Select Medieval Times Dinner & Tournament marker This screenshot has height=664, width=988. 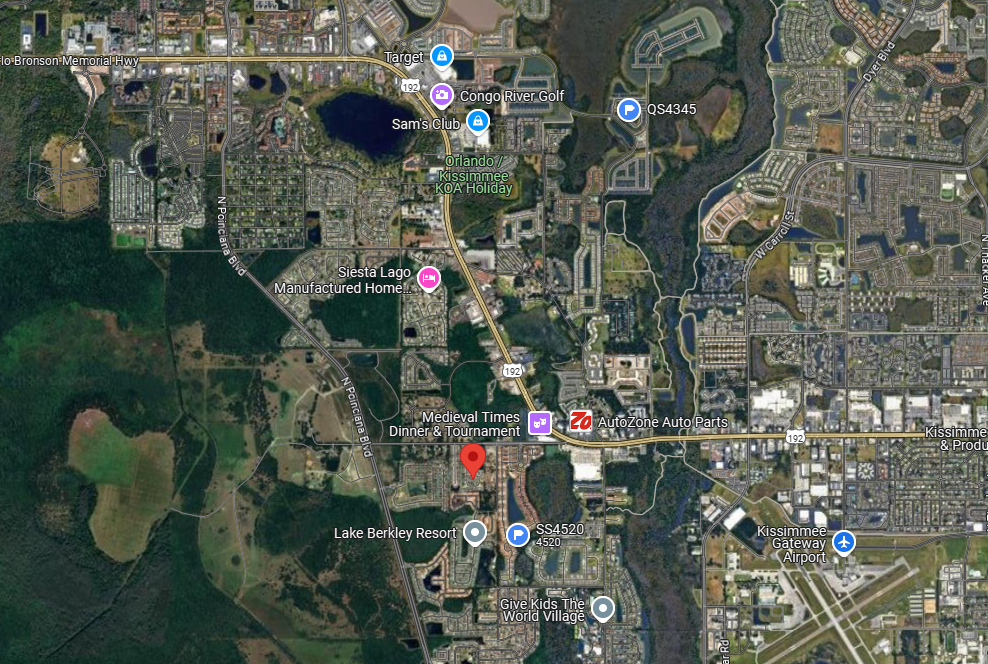(540, 423)
